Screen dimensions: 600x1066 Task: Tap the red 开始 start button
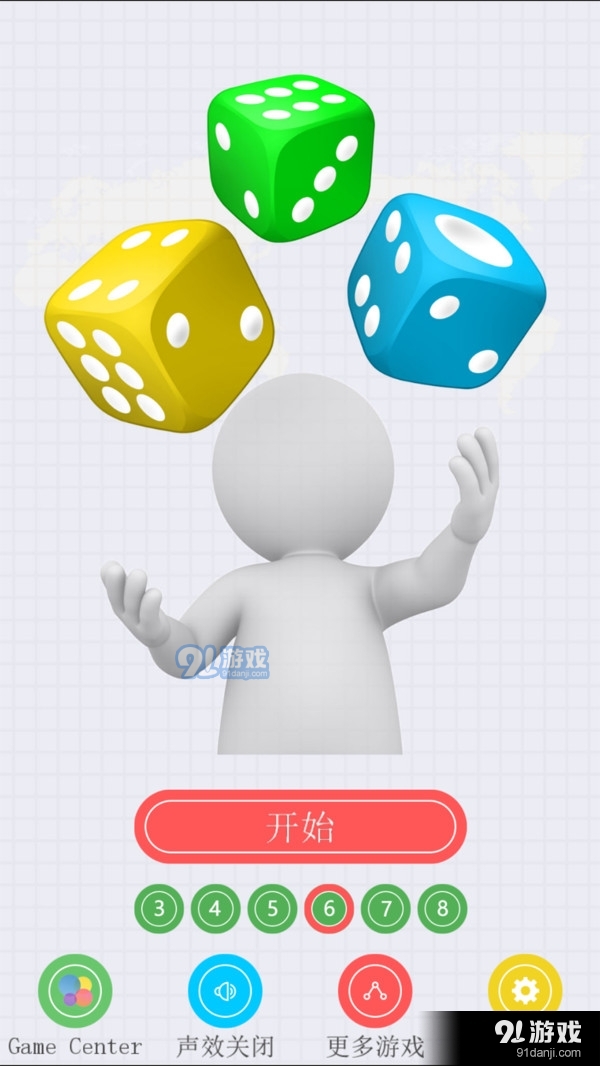[300, 827]
